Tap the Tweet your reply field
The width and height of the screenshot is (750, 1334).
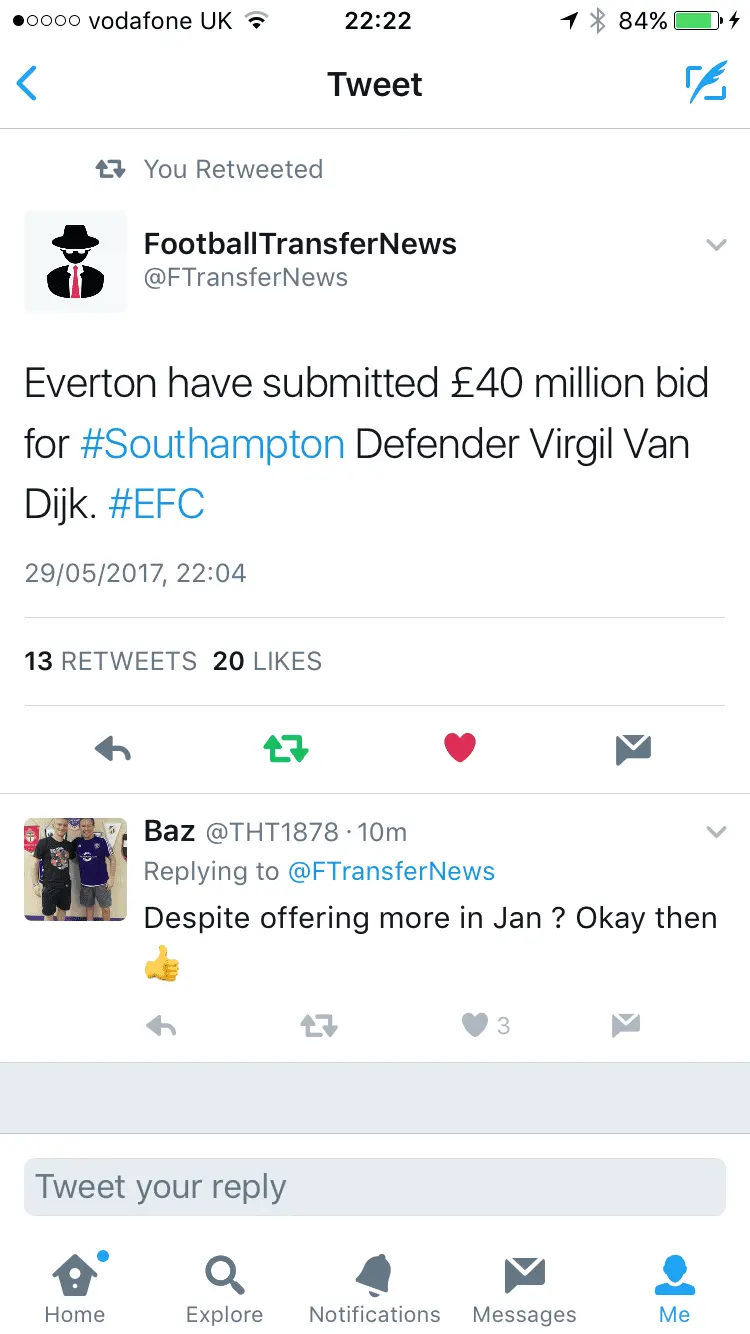pyautogui.click(x=375, y=1187)
